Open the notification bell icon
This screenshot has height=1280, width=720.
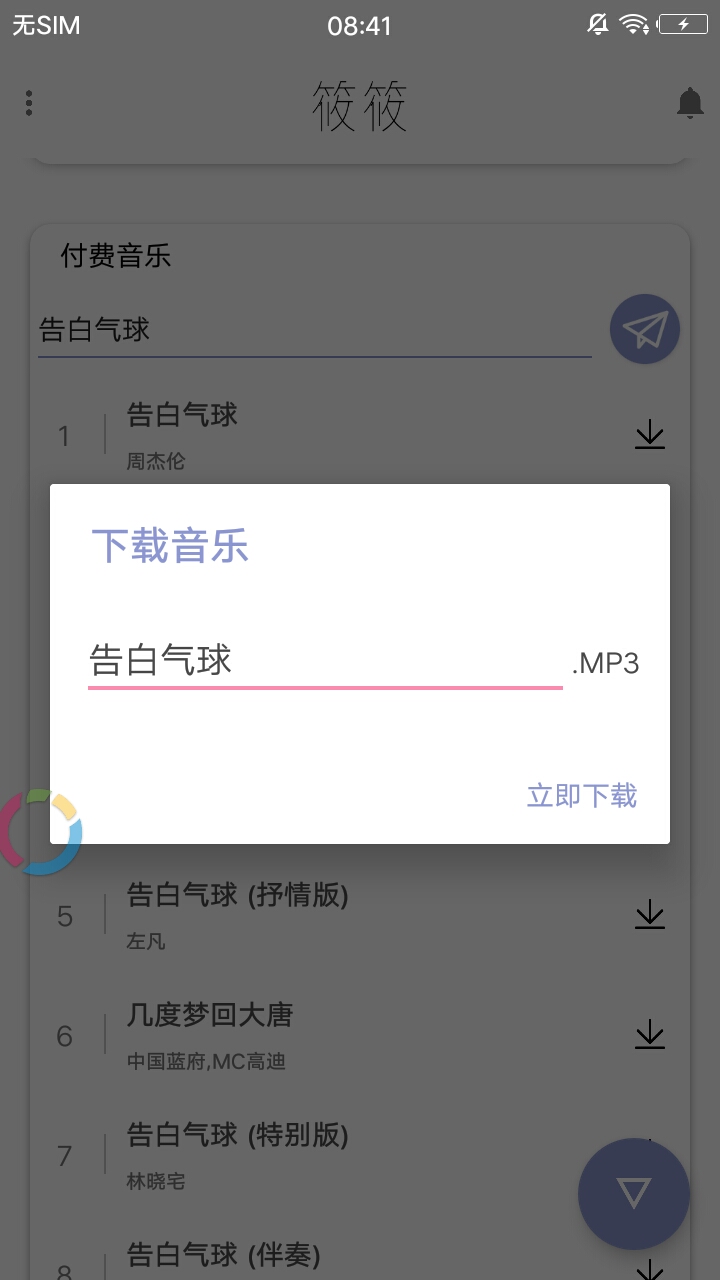690,102
